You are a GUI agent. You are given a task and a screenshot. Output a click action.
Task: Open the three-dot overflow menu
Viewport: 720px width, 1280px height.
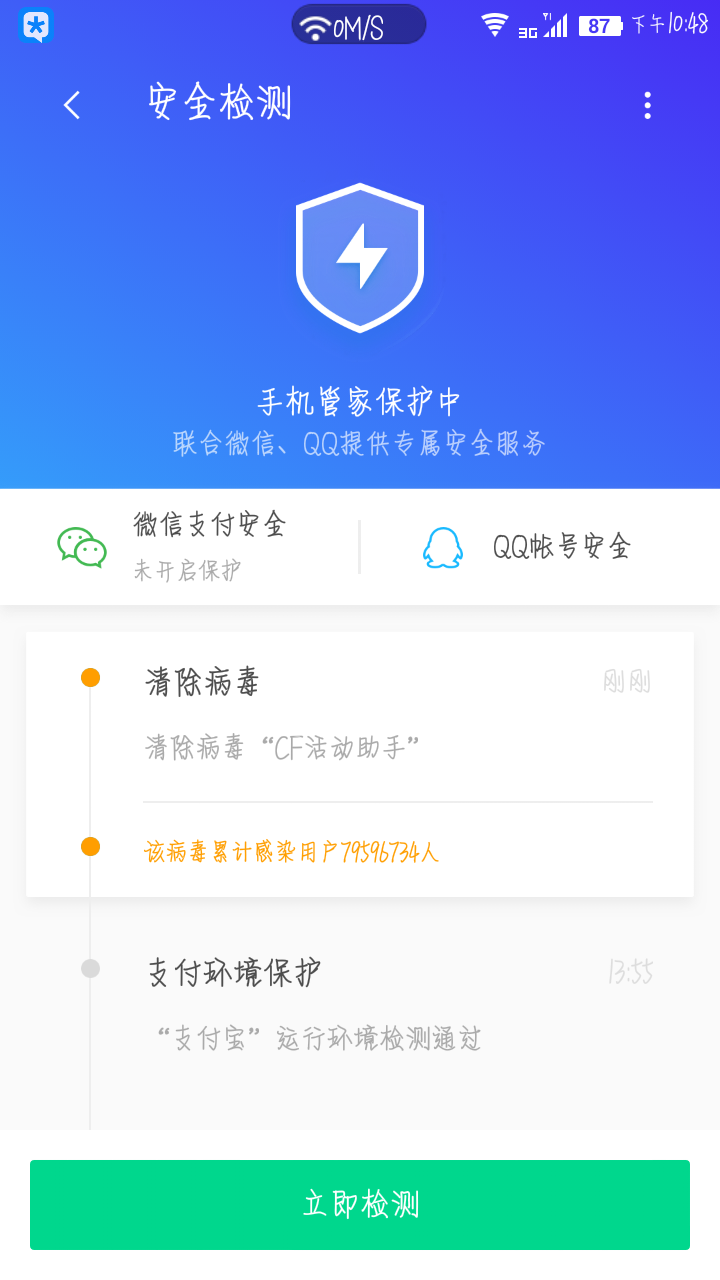(648, 105)
